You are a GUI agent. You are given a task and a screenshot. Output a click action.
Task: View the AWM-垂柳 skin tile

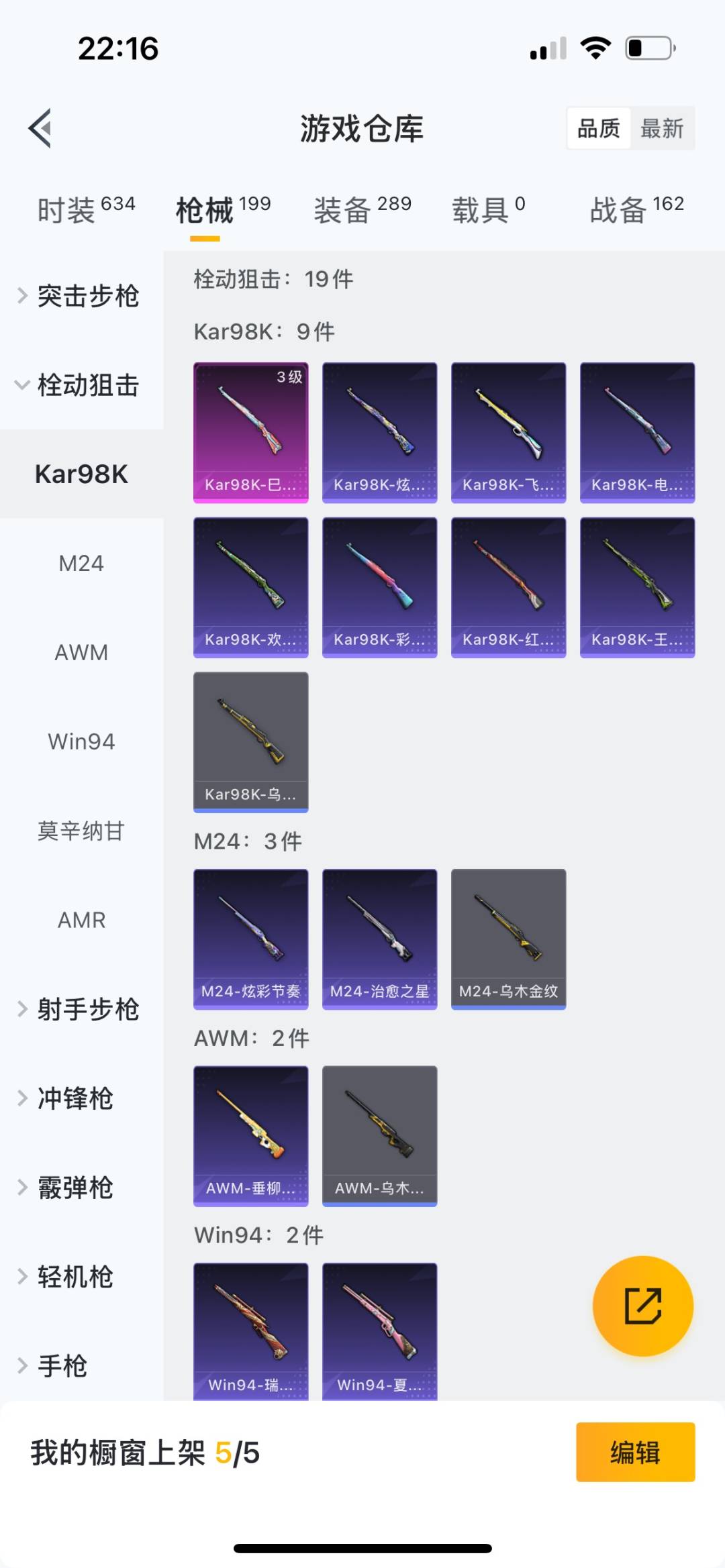[x=251, y=1136]
